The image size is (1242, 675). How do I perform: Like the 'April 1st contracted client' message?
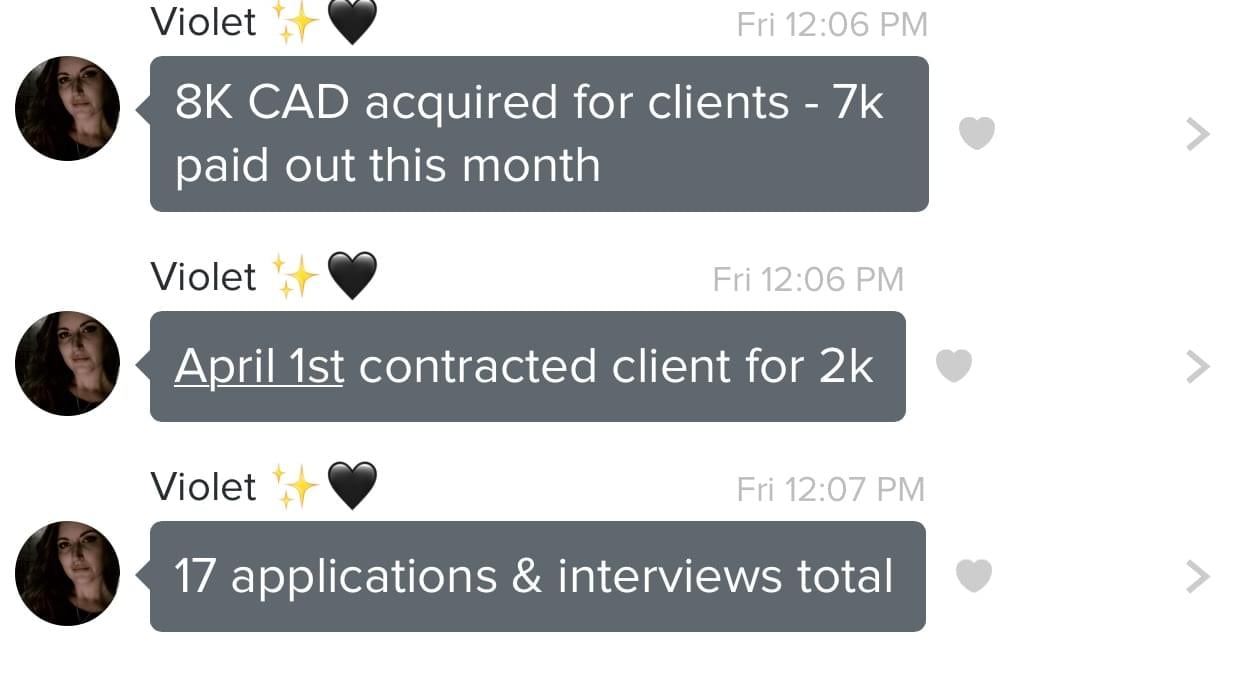coord(953,367)
